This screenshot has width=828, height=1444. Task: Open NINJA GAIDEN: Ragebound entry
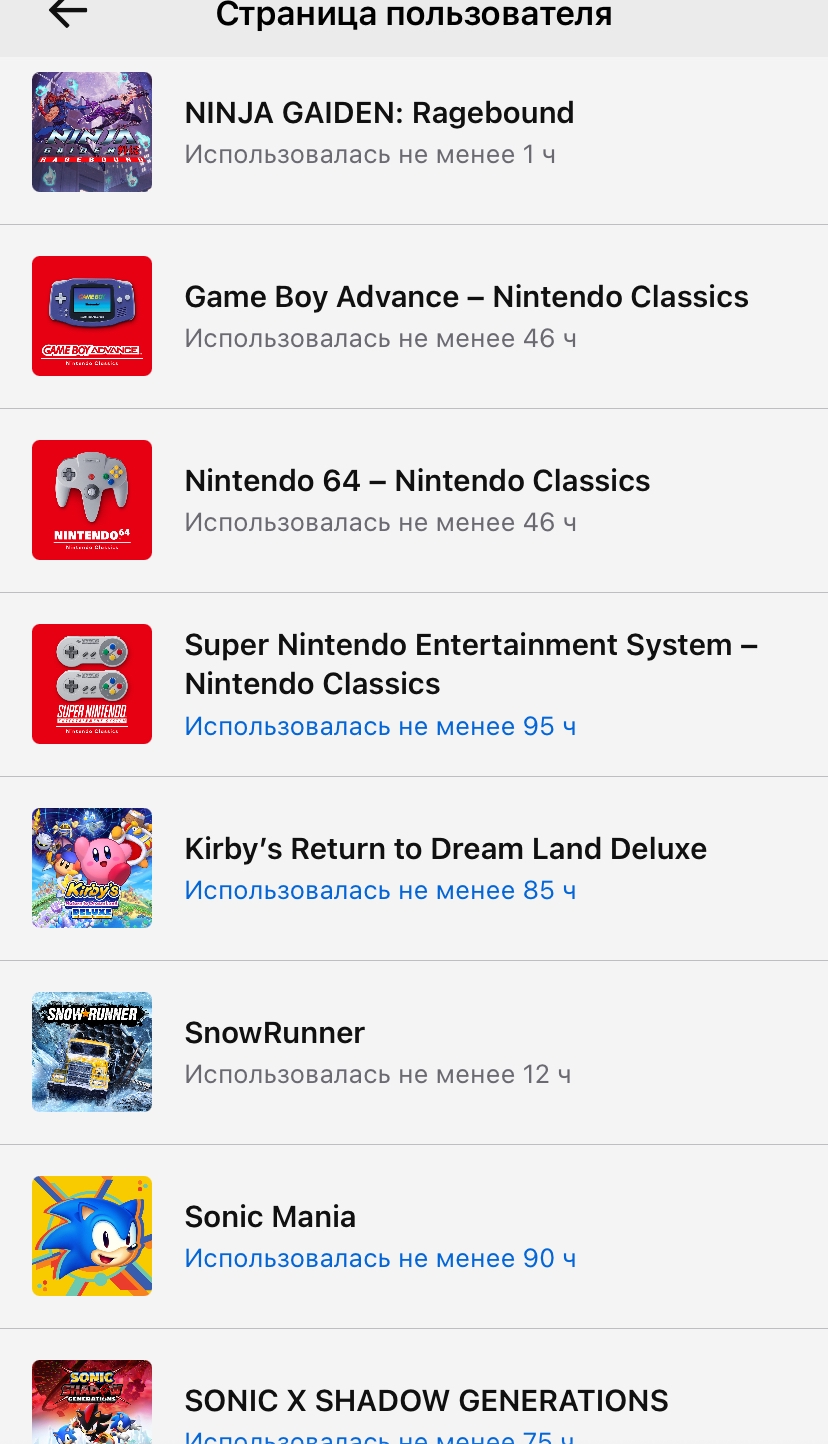(380, 132)
